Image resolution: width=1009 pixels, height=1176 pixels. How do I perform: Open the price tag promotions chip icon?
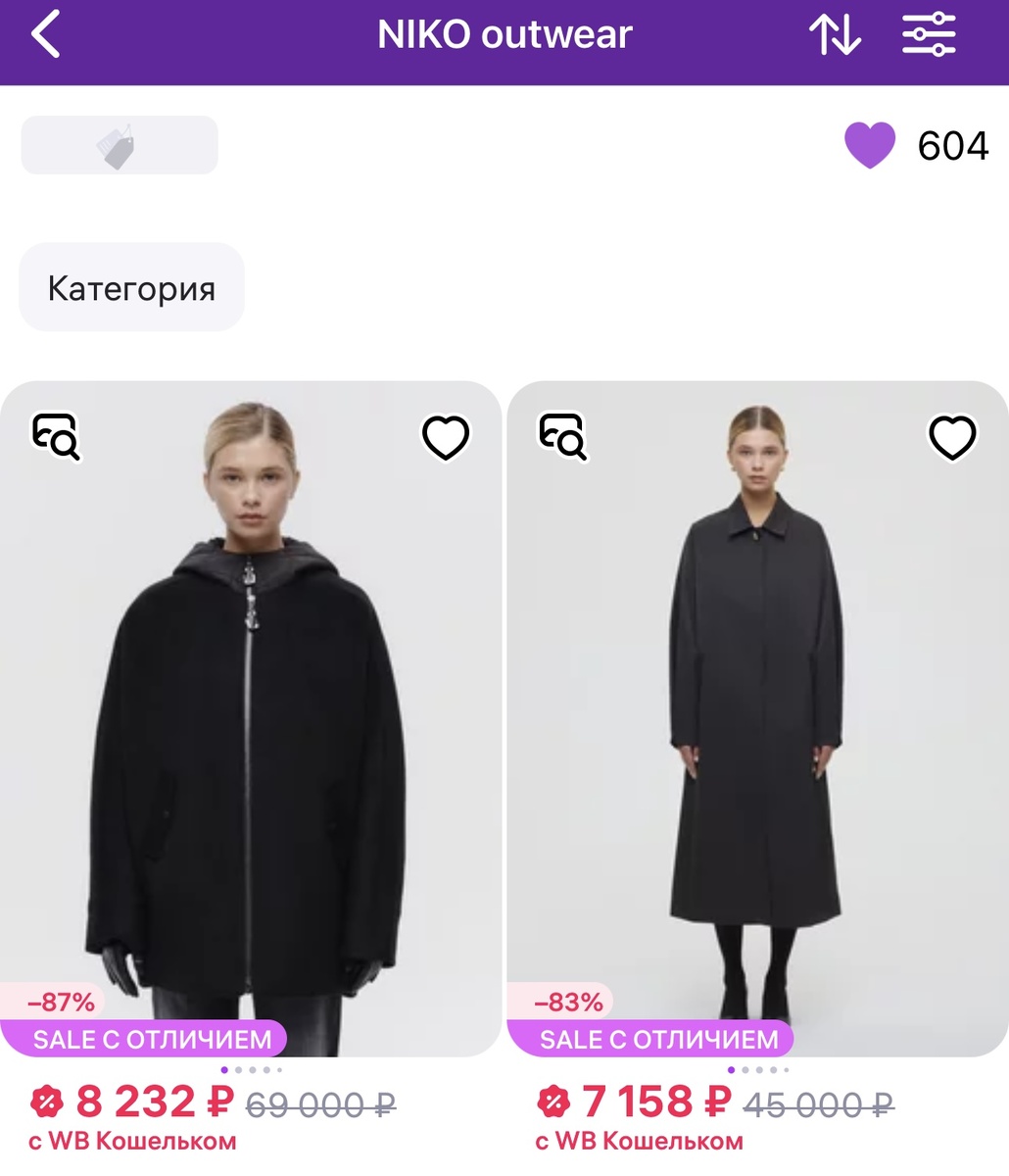[x=119, y=144]
